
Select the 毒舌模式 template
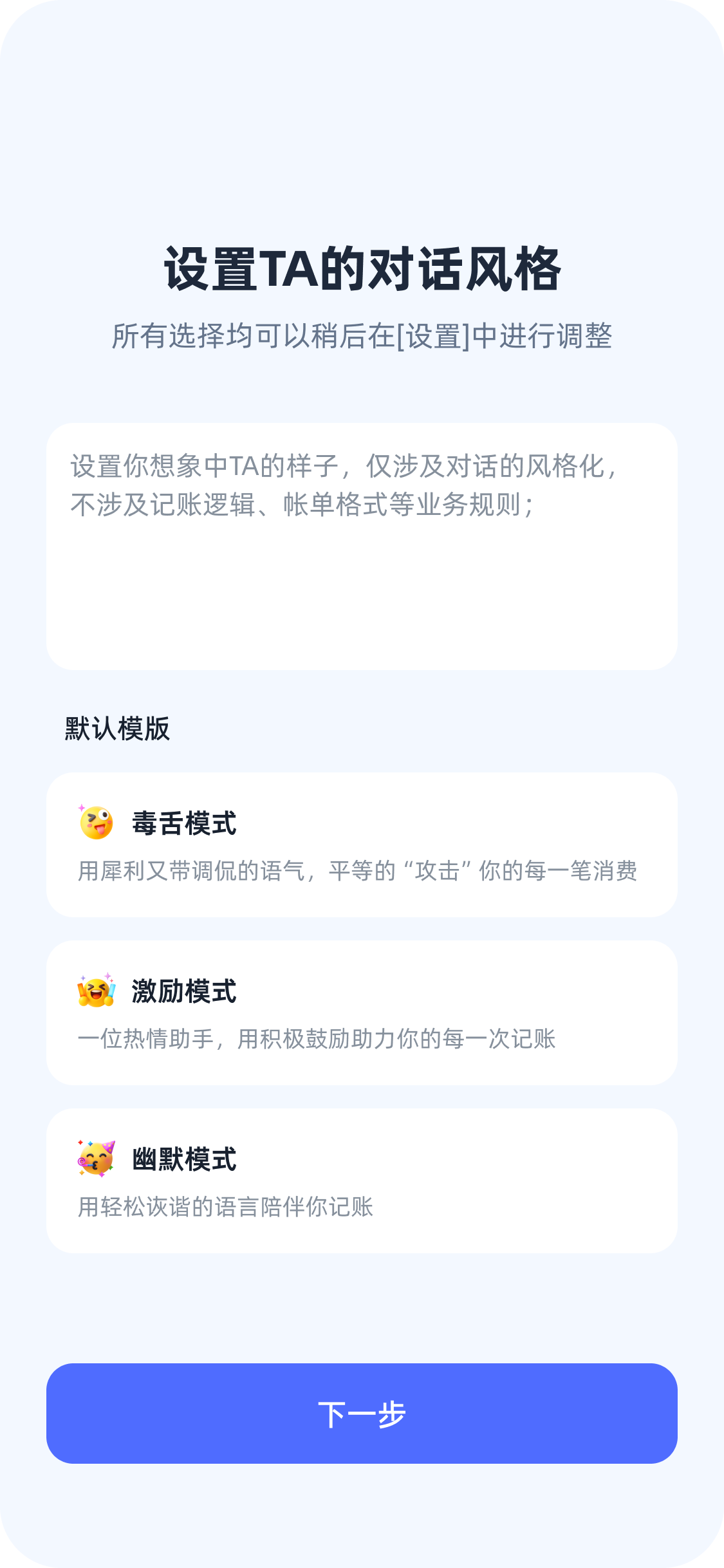pyautogui.click(x=362, y=845)
